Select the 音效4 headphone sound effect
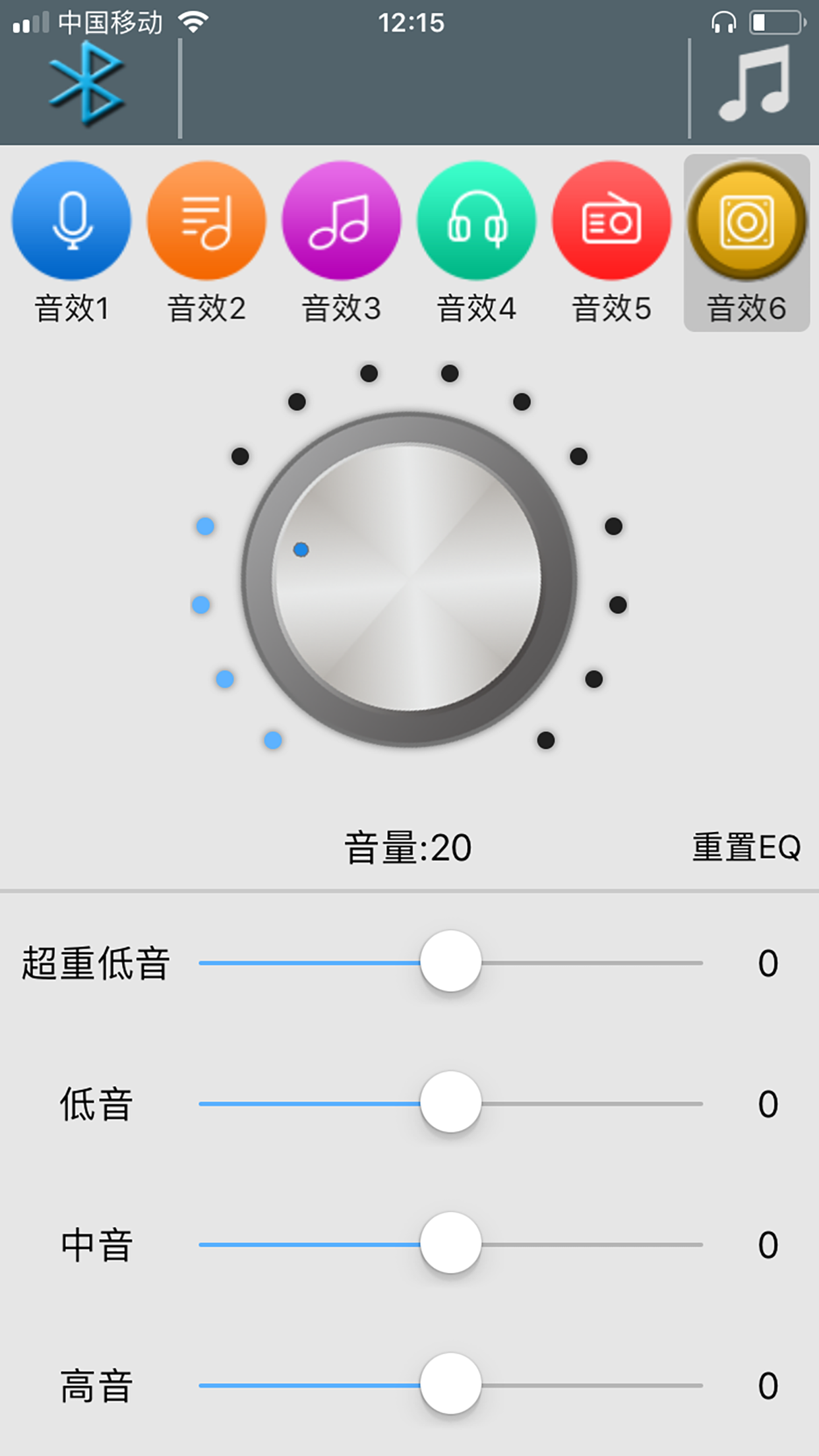The image size is (819, 1456). (476, 220)
